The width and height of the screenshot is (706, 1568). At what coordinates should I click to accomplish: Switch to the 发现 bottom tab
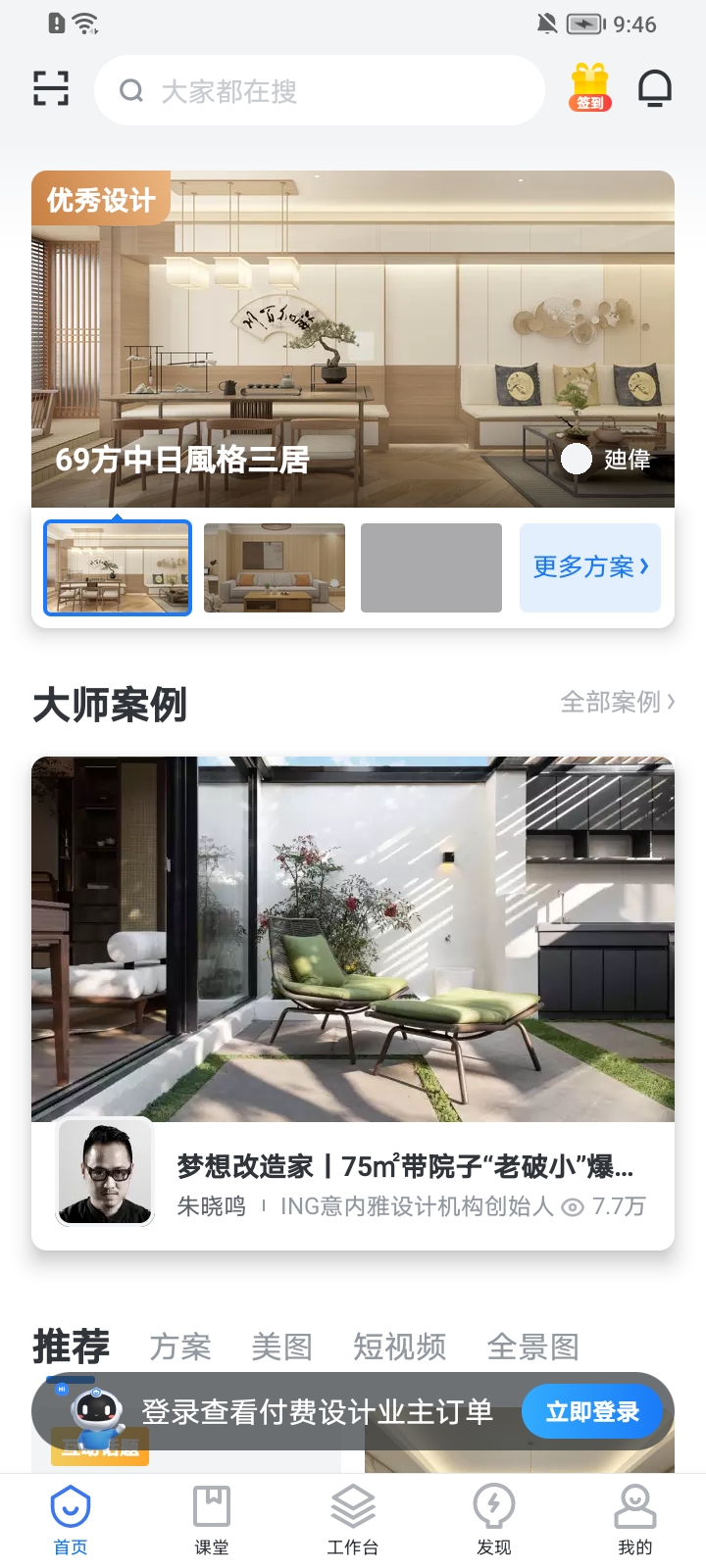493,1519
